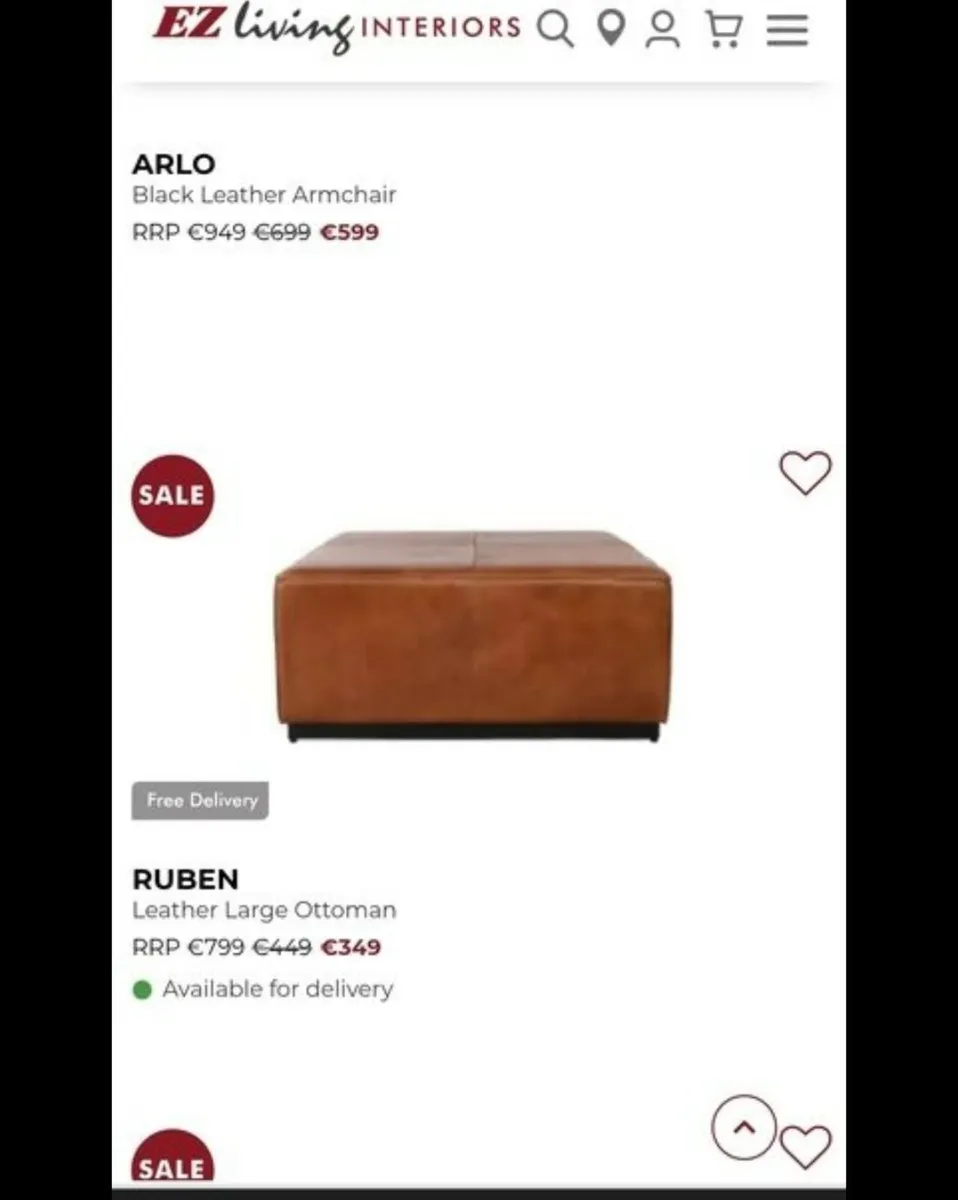Open the hamburger menu
The height and width of the screenshot is (1200, 958).
(787, 29)
